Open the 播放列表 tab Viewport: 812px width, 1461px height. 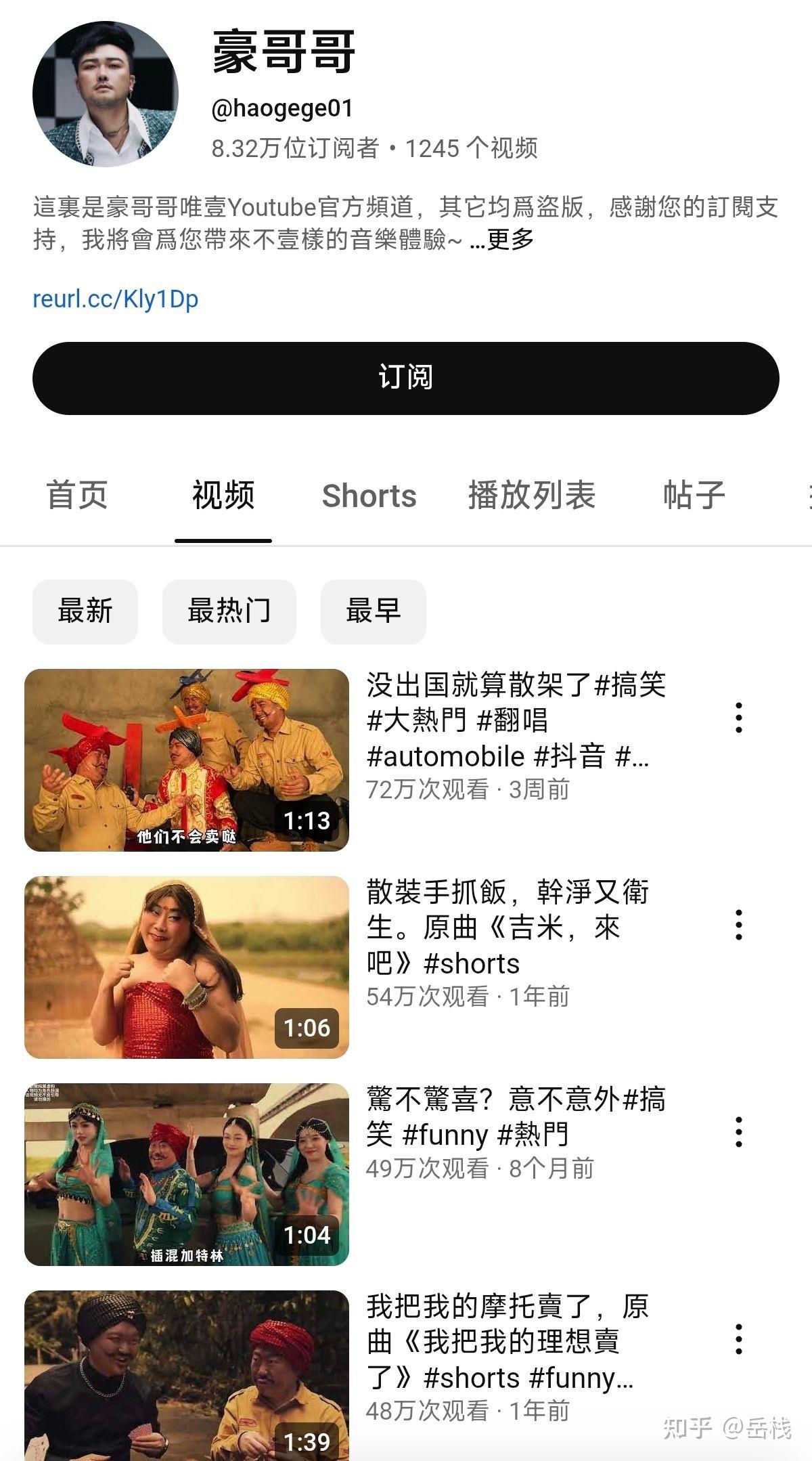click(x=532, y=495)
